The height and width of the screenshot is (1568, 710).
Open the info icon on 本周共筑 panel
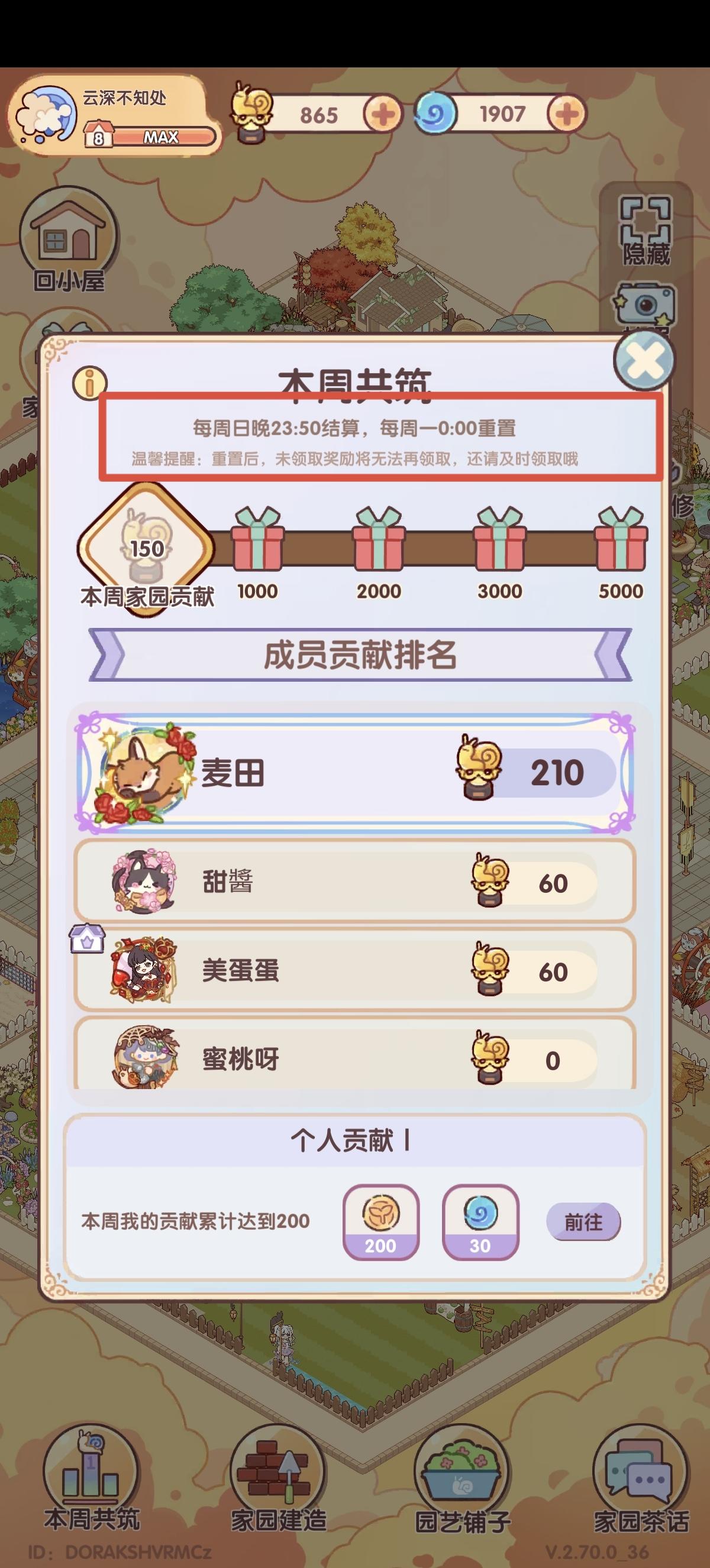point(89,383)
